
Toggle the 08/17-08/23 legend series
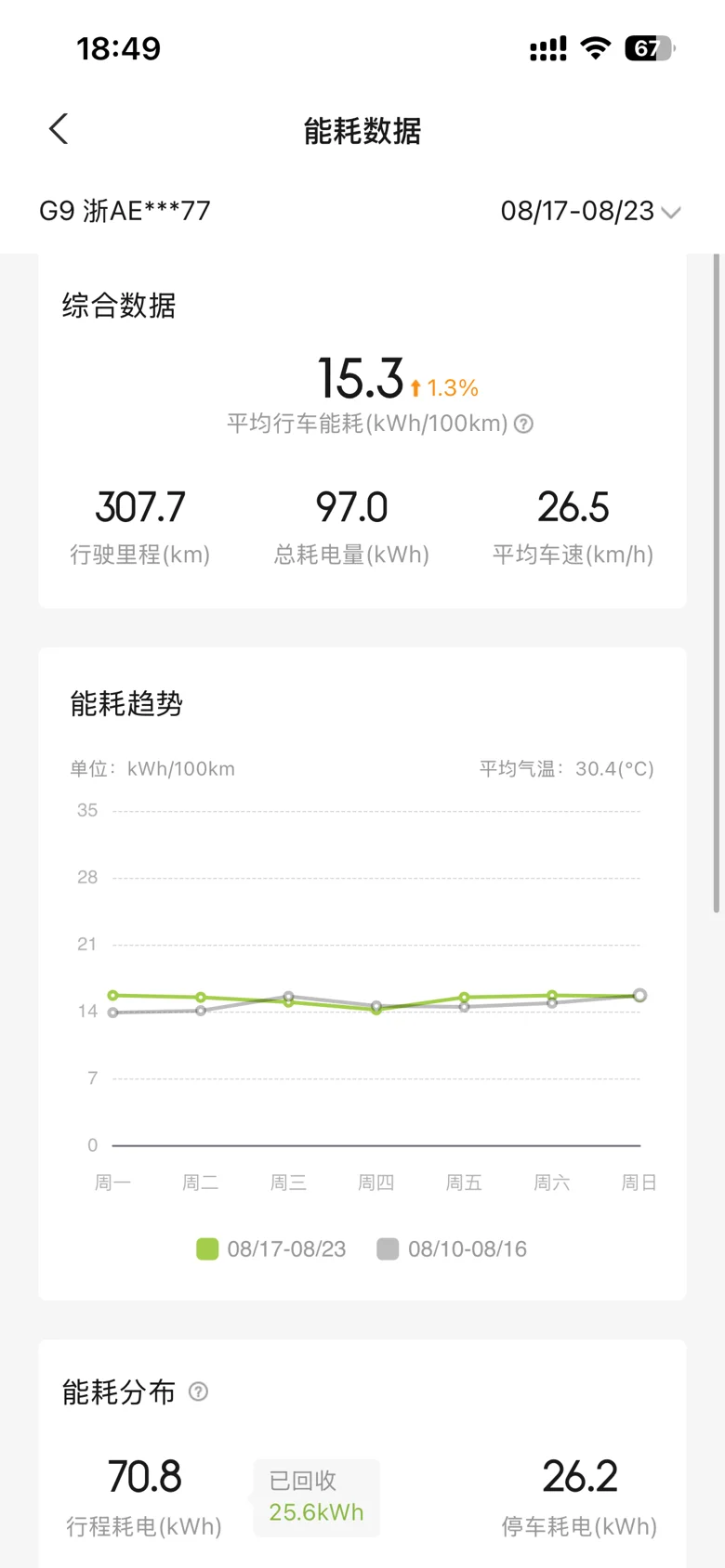(270, 1249)
